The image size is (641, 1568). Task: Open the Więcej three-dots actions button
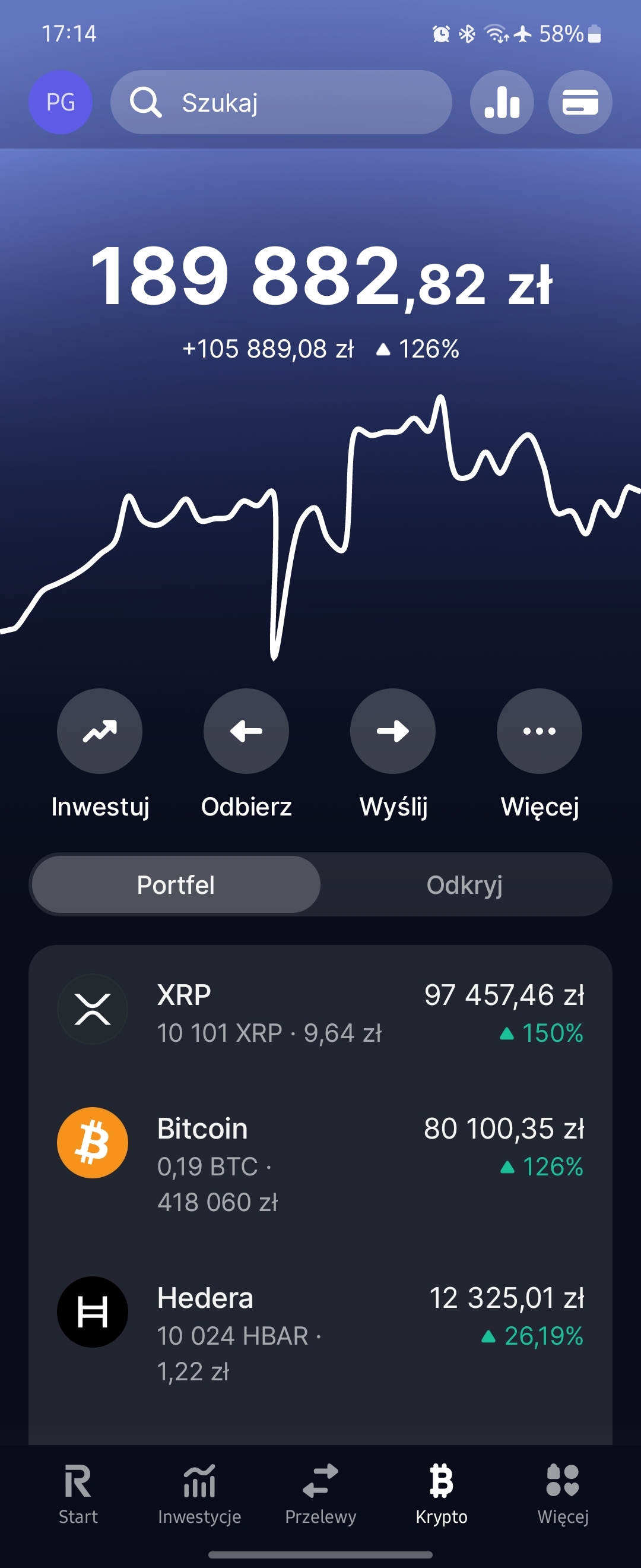tap(539, 731)
